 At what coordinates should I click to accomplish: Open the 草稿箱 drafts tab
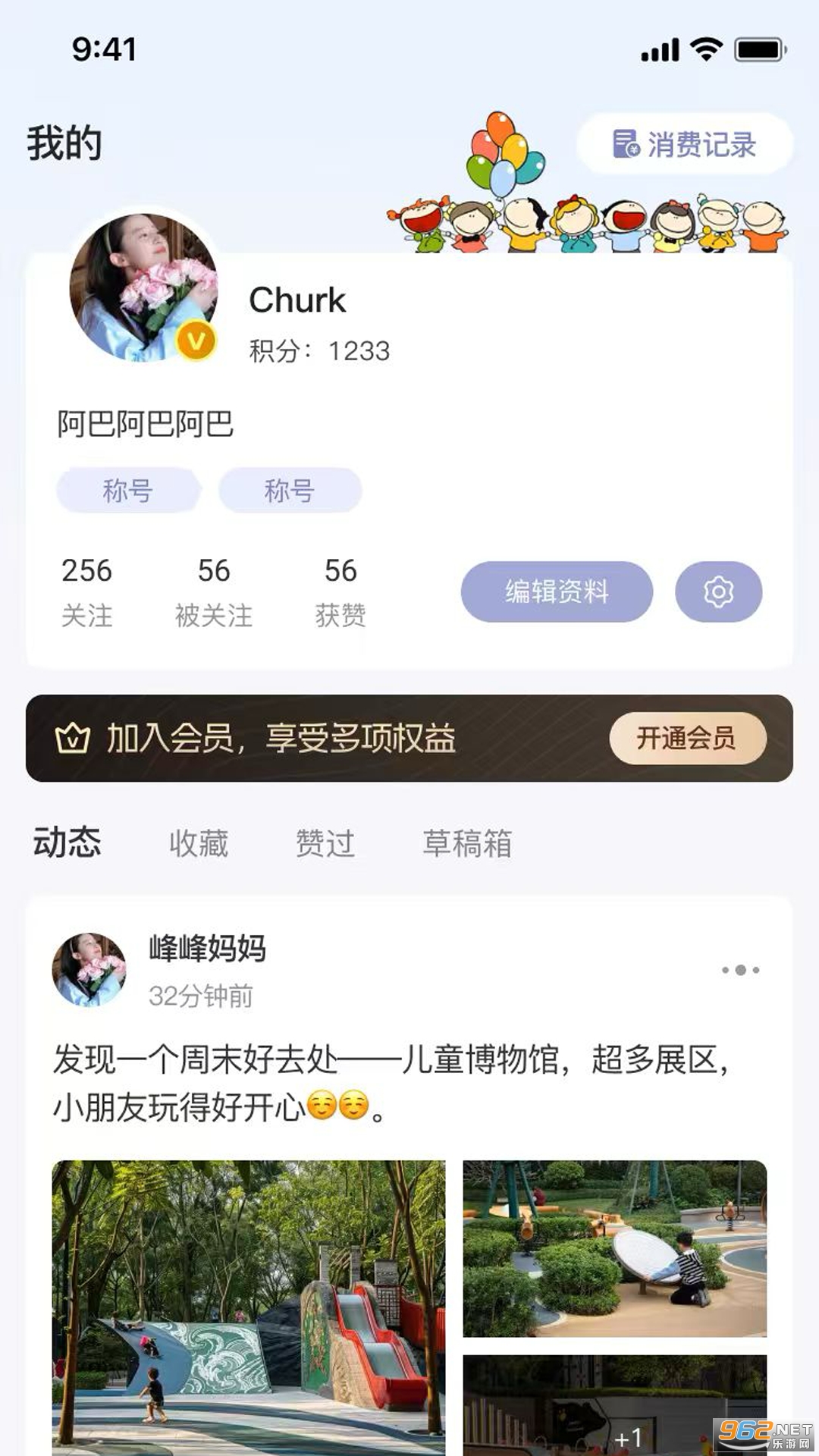(x=467, y=843)
